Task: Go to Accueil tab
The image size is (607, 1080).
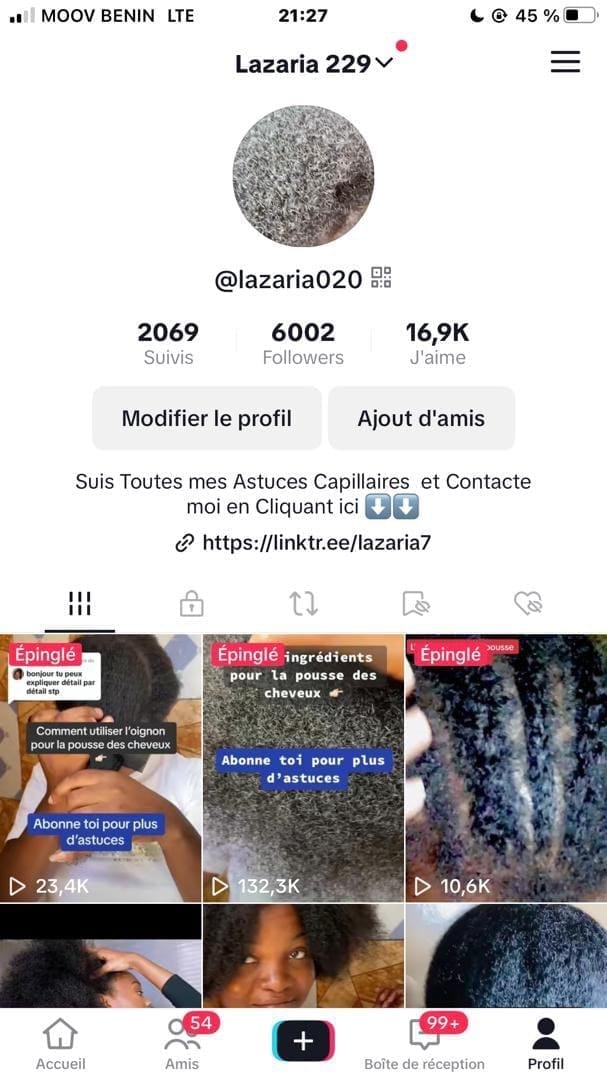Action: point(61,1043)
